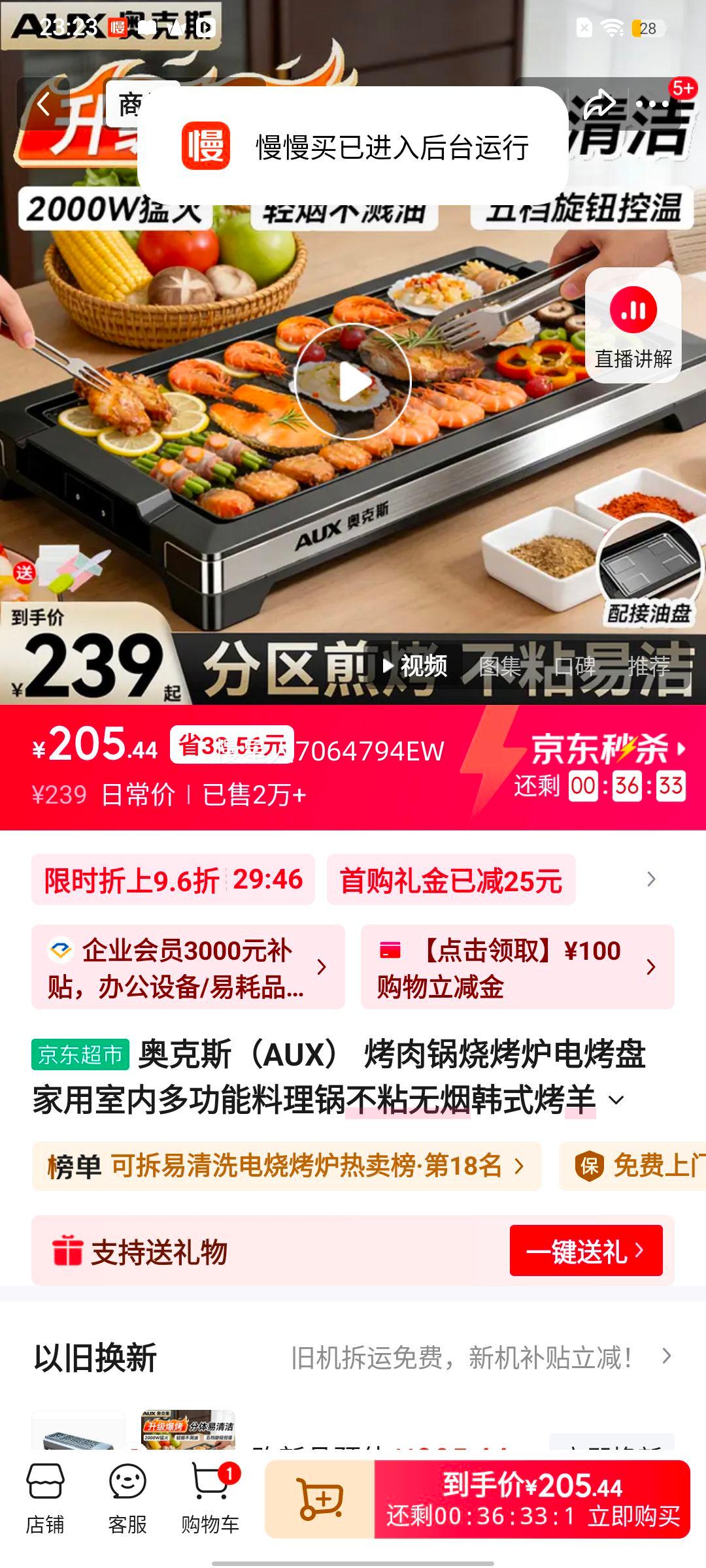Tap the 慢慢买 icon in the toast
Viewport: 706px width, 1568px height.
[x=204, y=149]
